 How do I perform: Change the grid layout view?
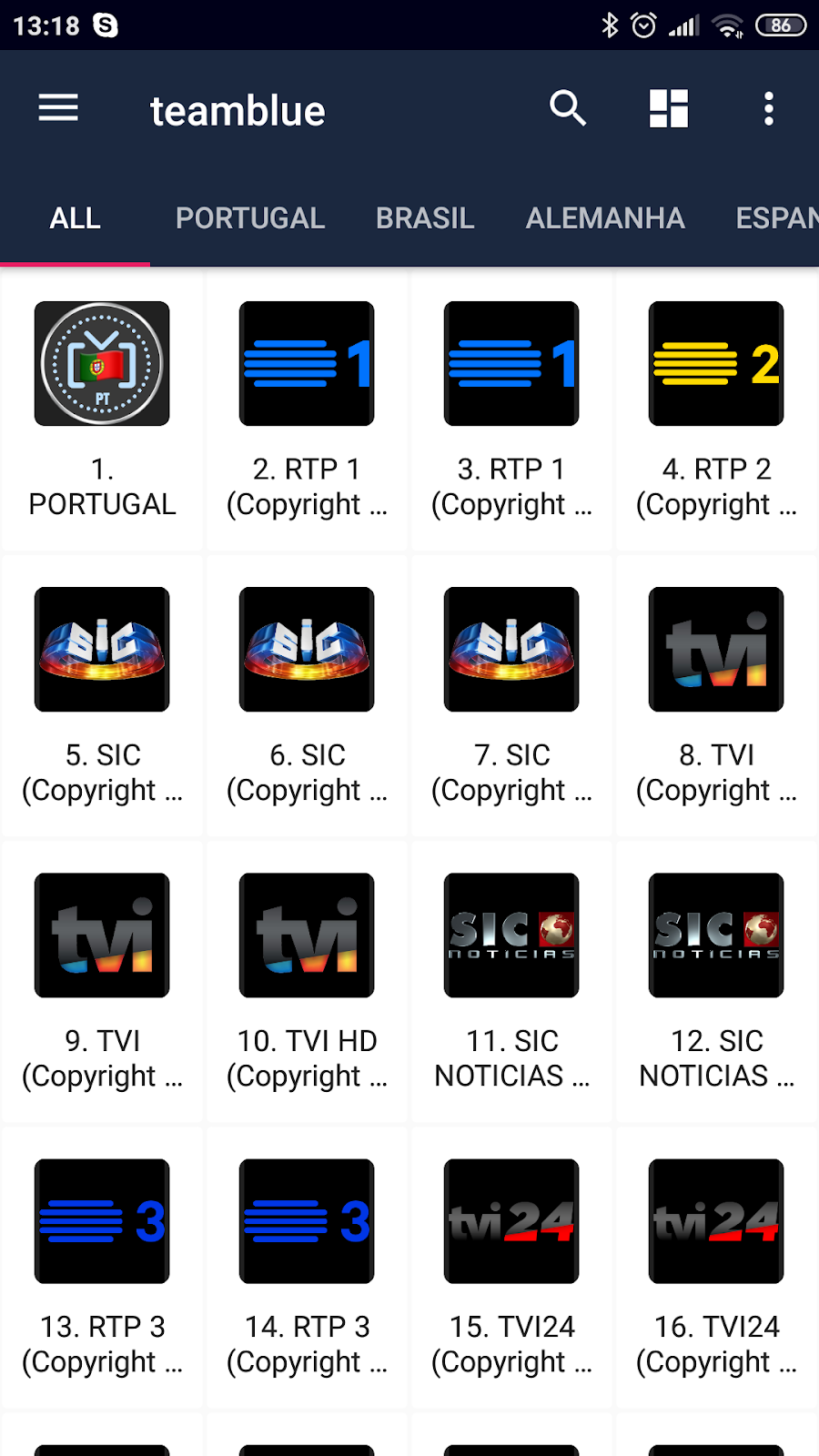[669, 109]
